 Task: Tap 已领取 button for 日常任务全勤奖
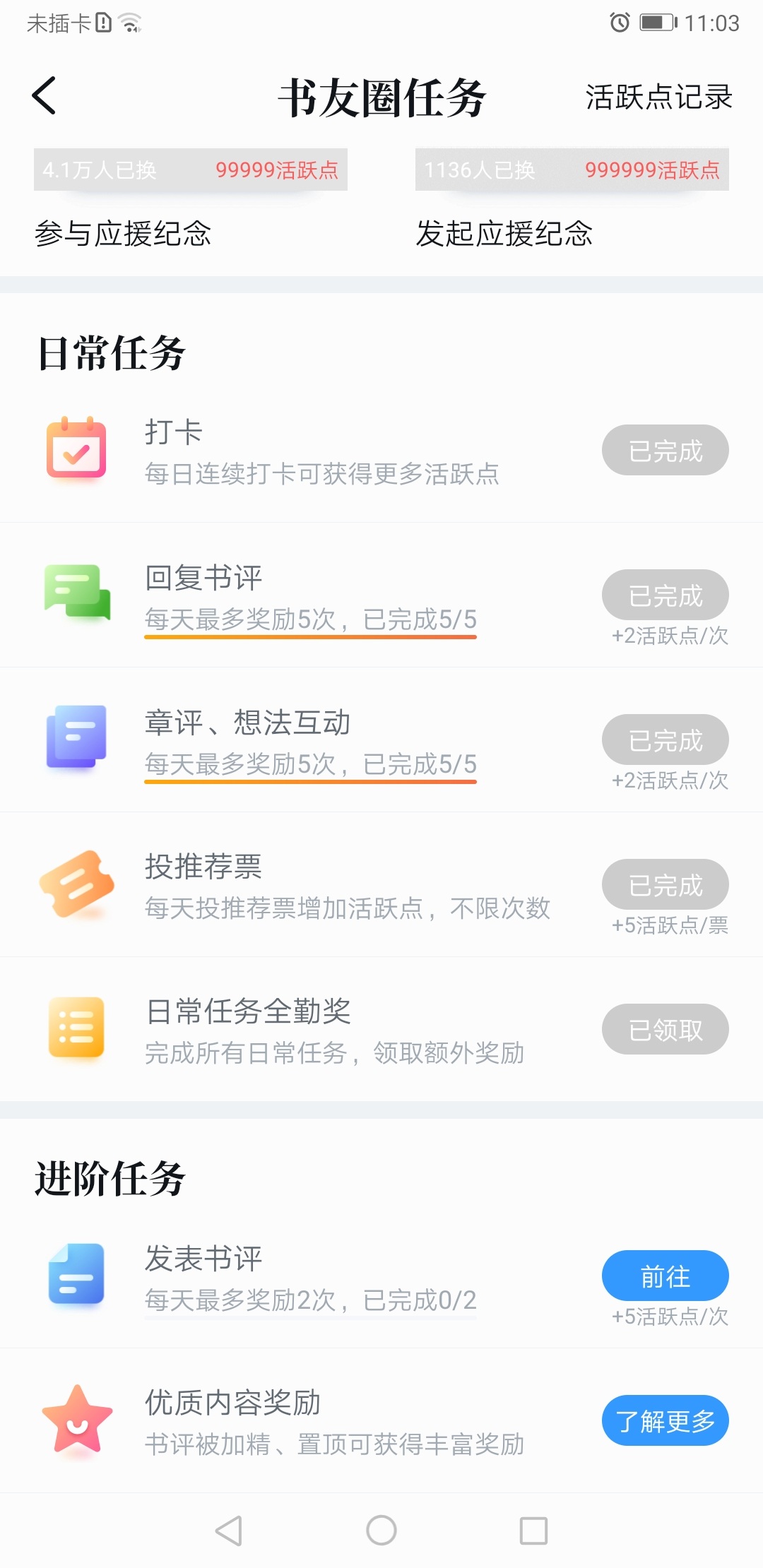coord(665,1030)
